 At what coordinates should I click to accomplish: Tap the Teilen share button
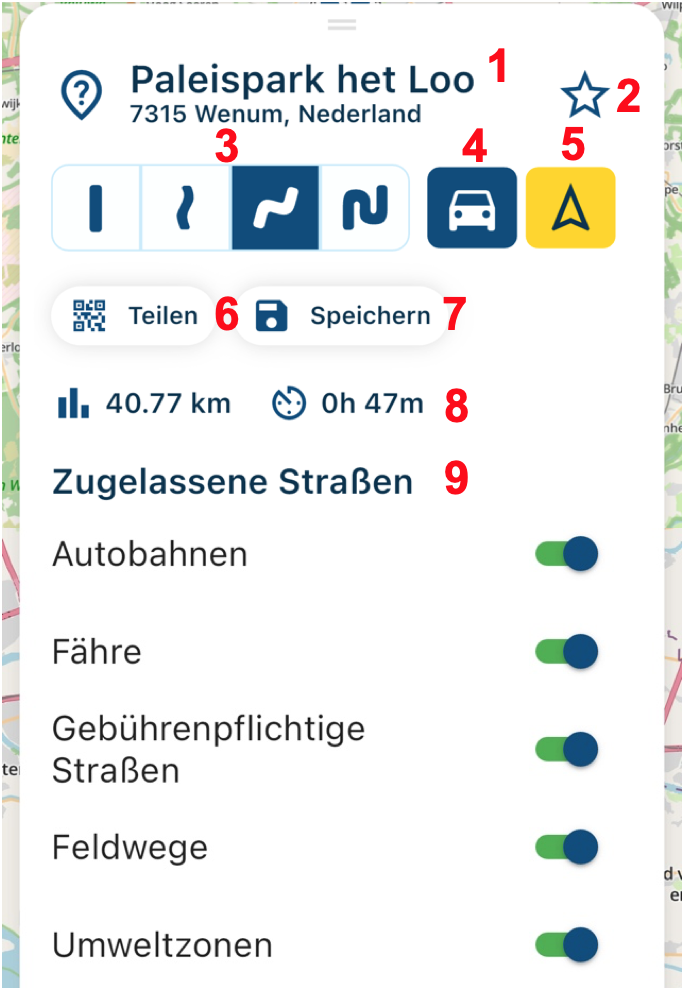coord(134,316)
